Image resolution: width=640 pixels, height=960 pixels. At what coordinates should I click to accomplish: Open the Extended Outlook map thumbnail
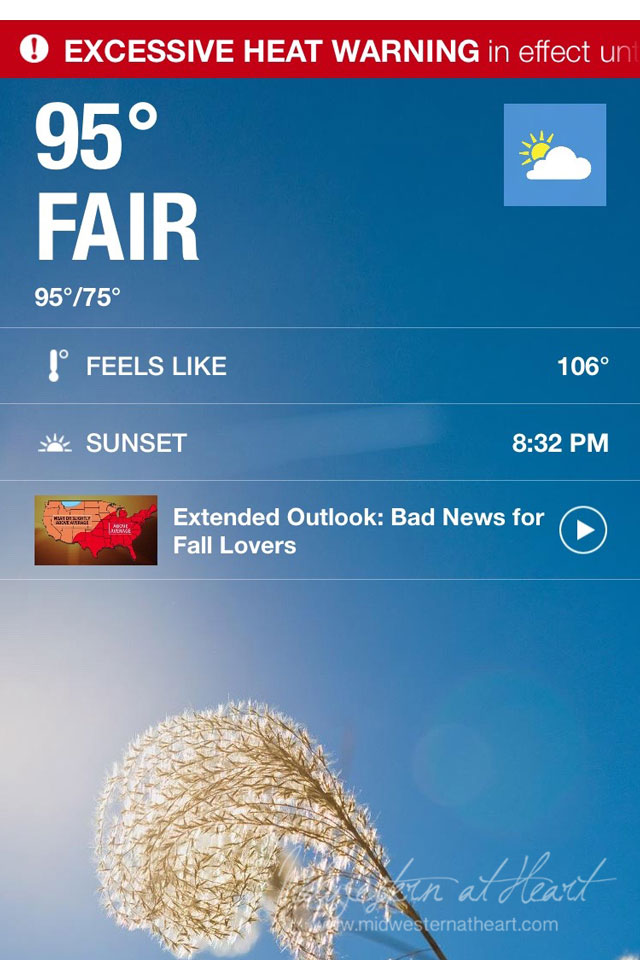point(96,530)
